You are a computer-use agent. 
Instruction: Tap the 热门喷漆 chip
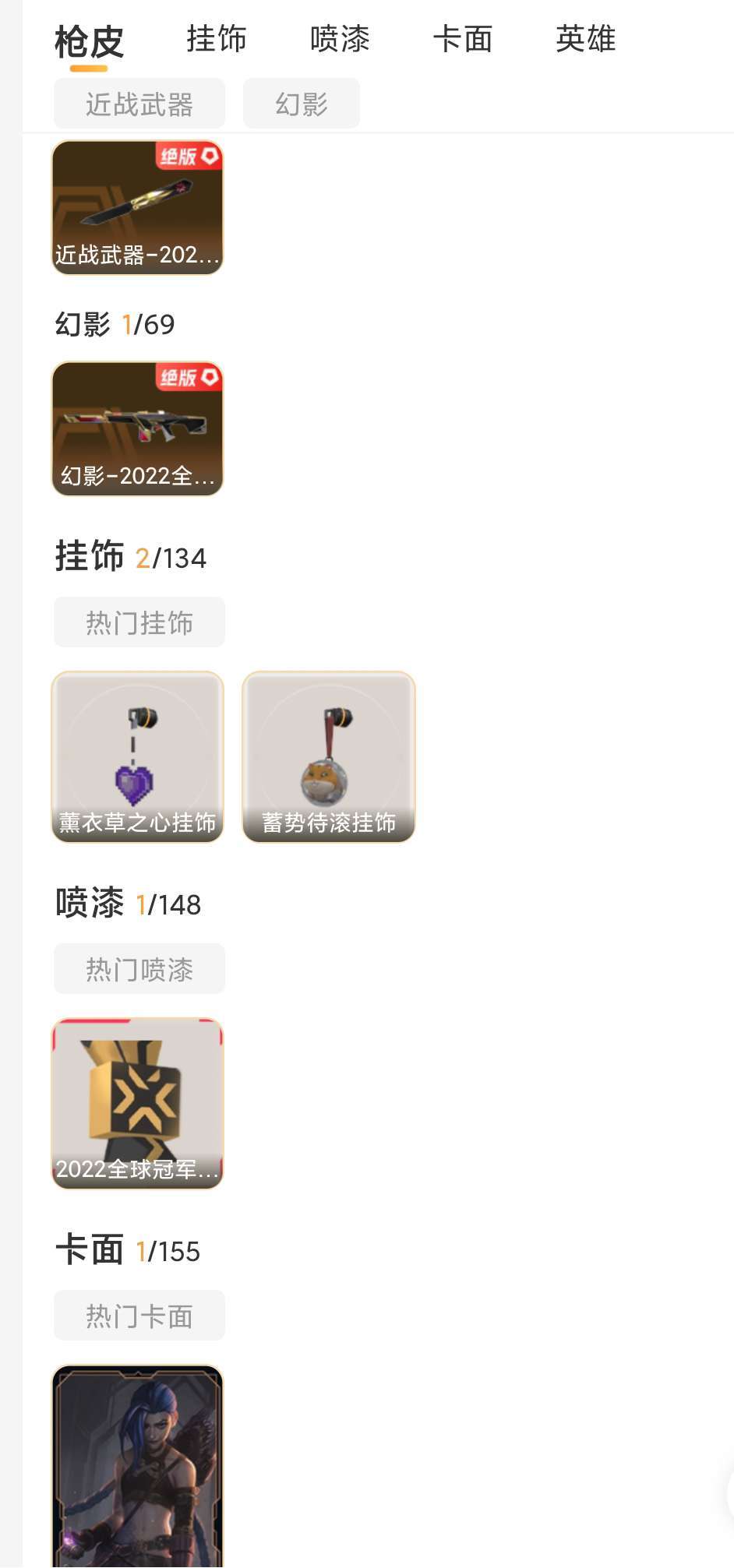pyautogui.click(x=139, y=969)
